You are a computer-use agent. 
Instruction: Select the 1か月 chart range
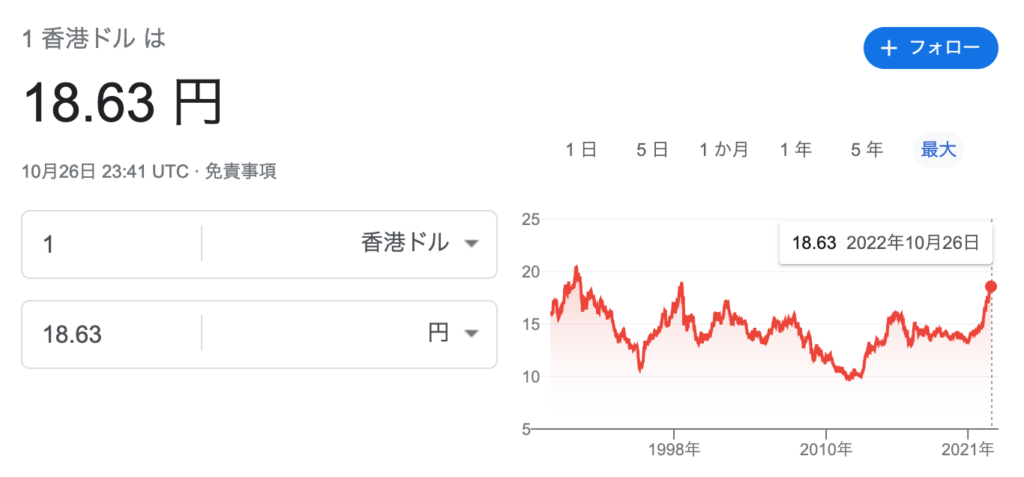[x=724, y=150]
